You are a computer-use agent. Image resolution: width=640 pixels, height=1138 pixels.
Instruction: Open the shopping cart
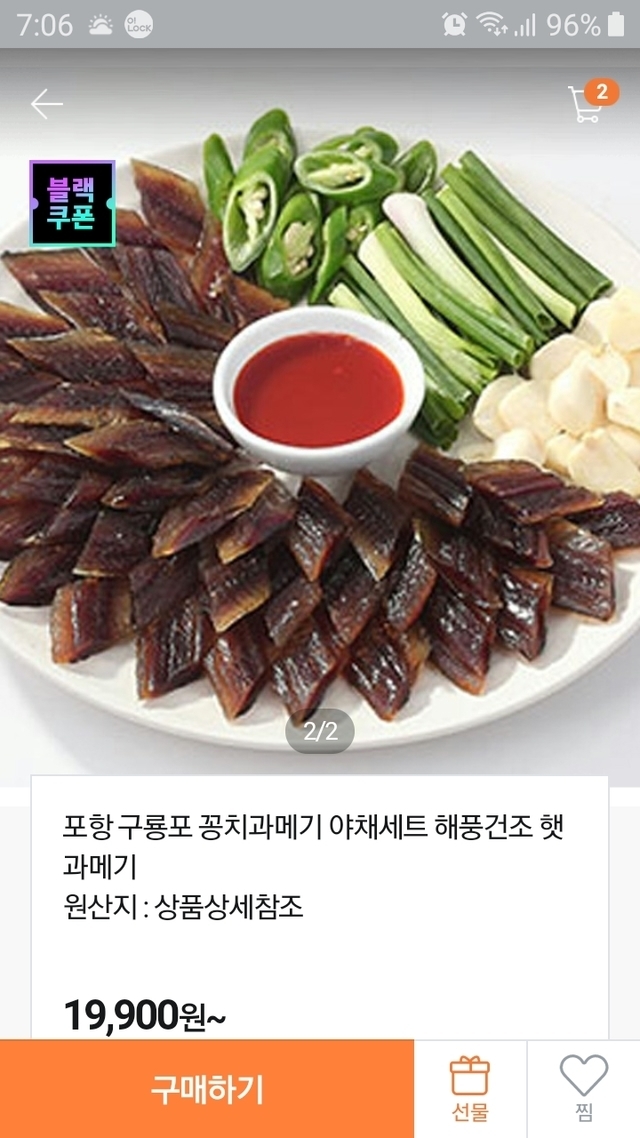[586, 103]
